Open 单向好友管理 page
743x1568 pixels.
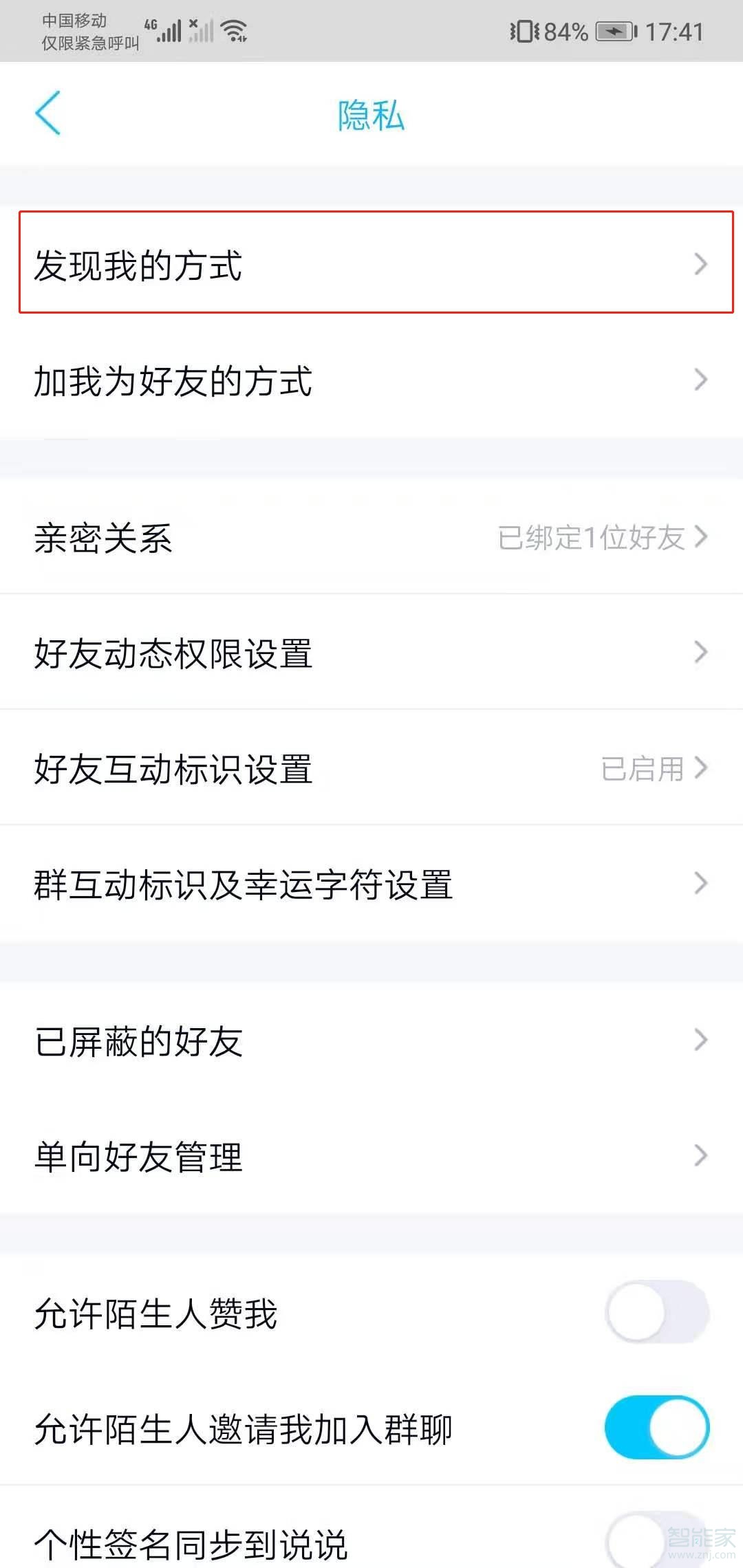[x=371, y=1157]
